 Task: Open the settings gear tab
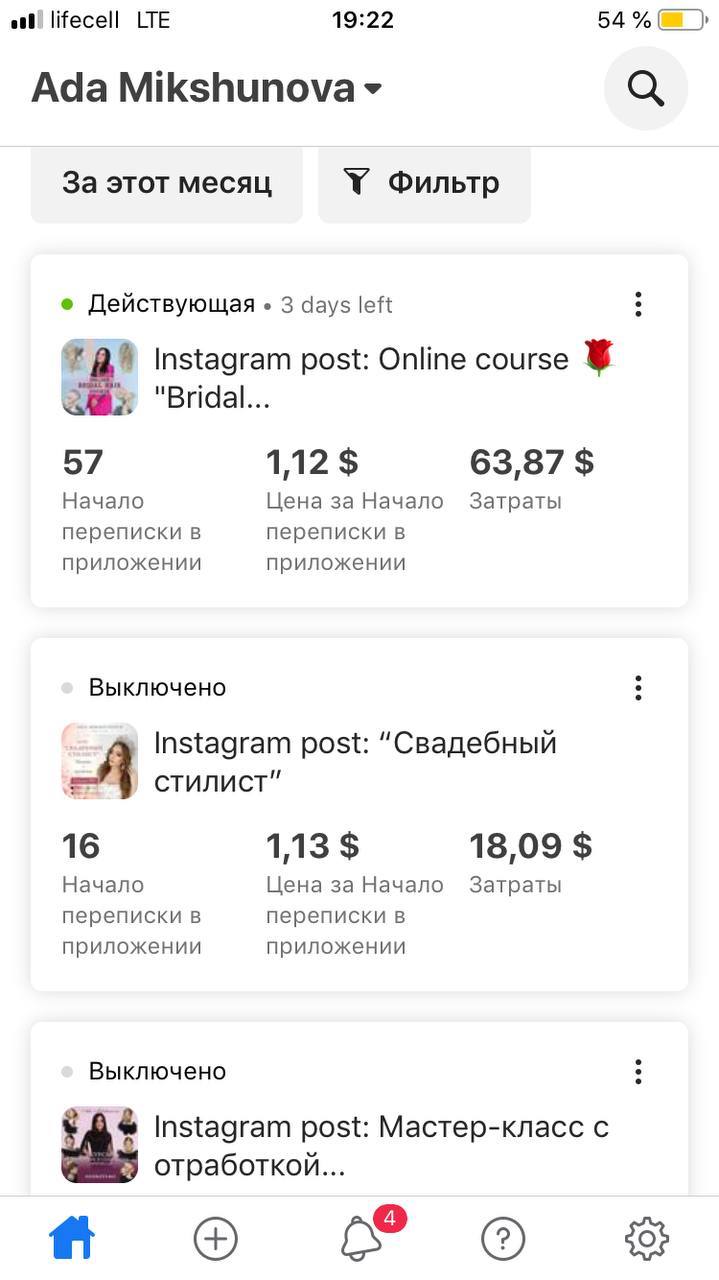coord(647,1239)
